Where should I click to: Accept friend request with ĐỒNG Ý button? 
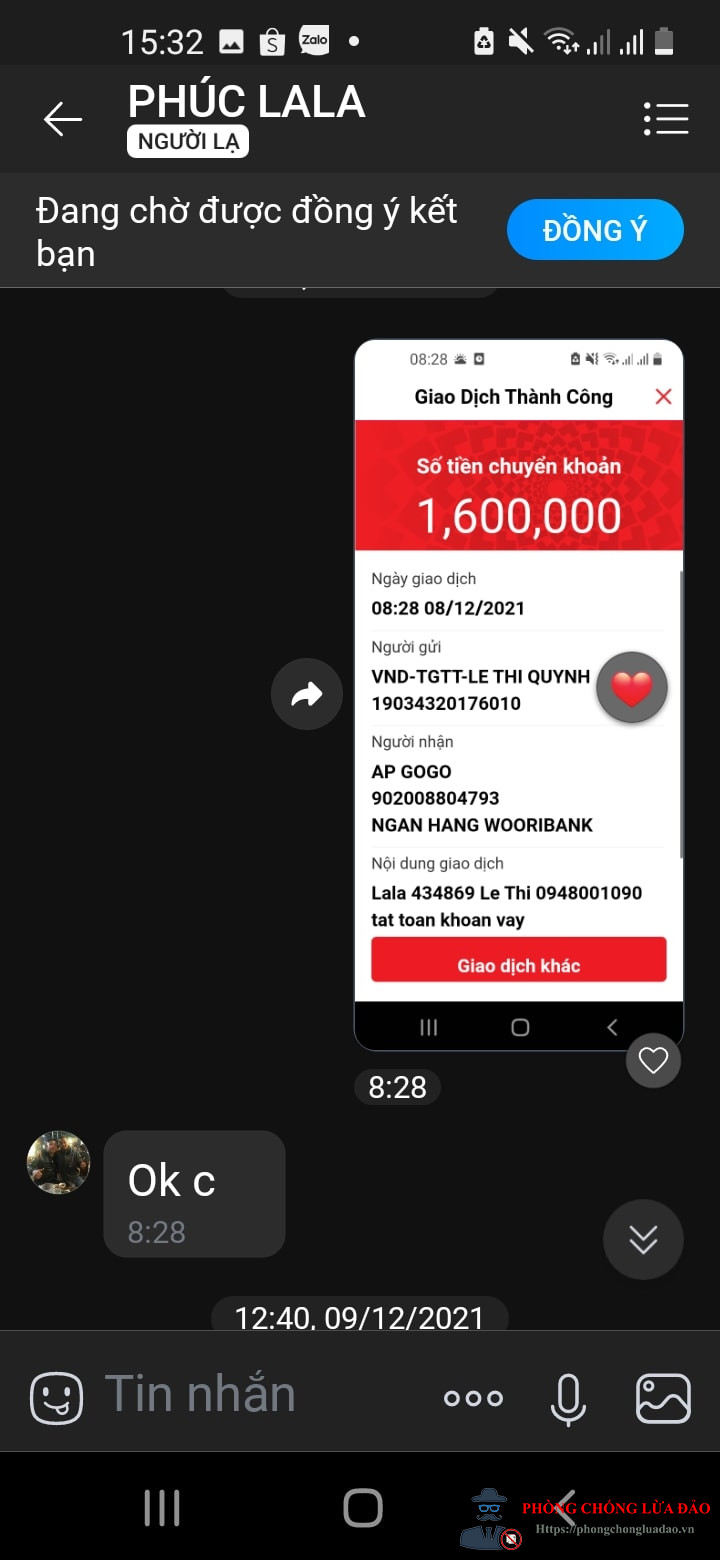595,230
